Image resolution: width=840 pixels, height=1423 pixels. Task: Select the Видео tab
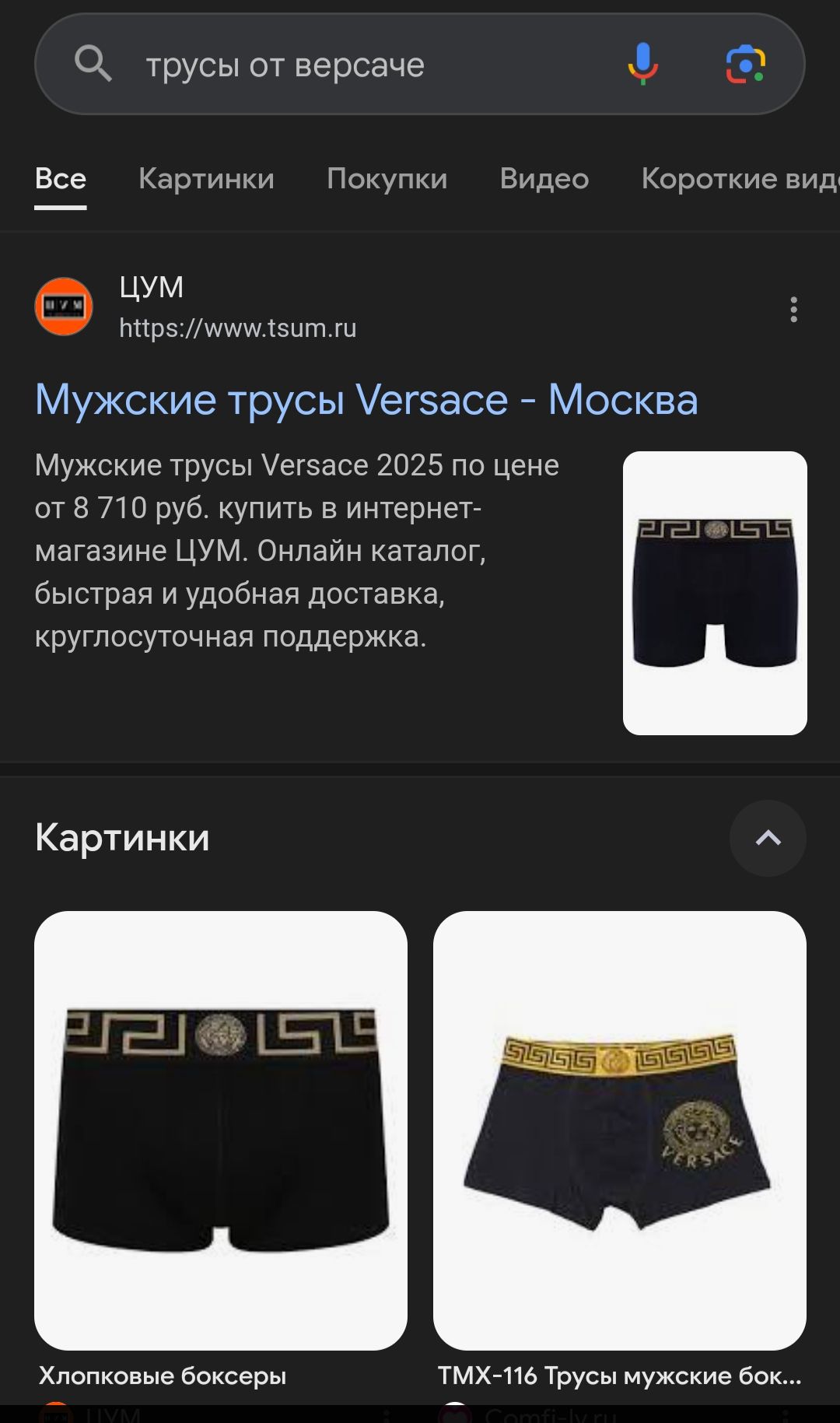[x=545, y=179]
